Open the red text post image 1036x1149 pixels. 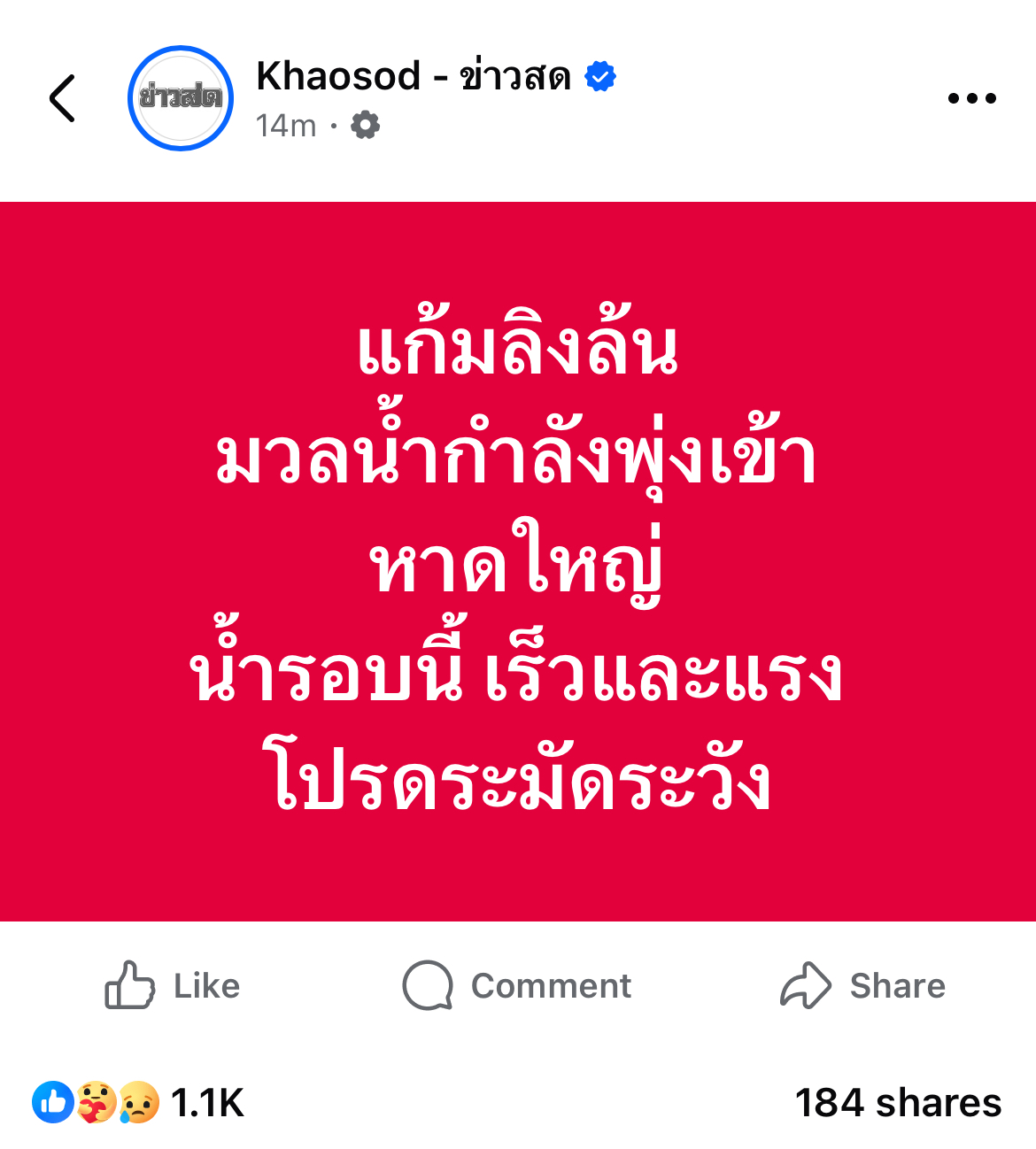[x=518, y=561]
